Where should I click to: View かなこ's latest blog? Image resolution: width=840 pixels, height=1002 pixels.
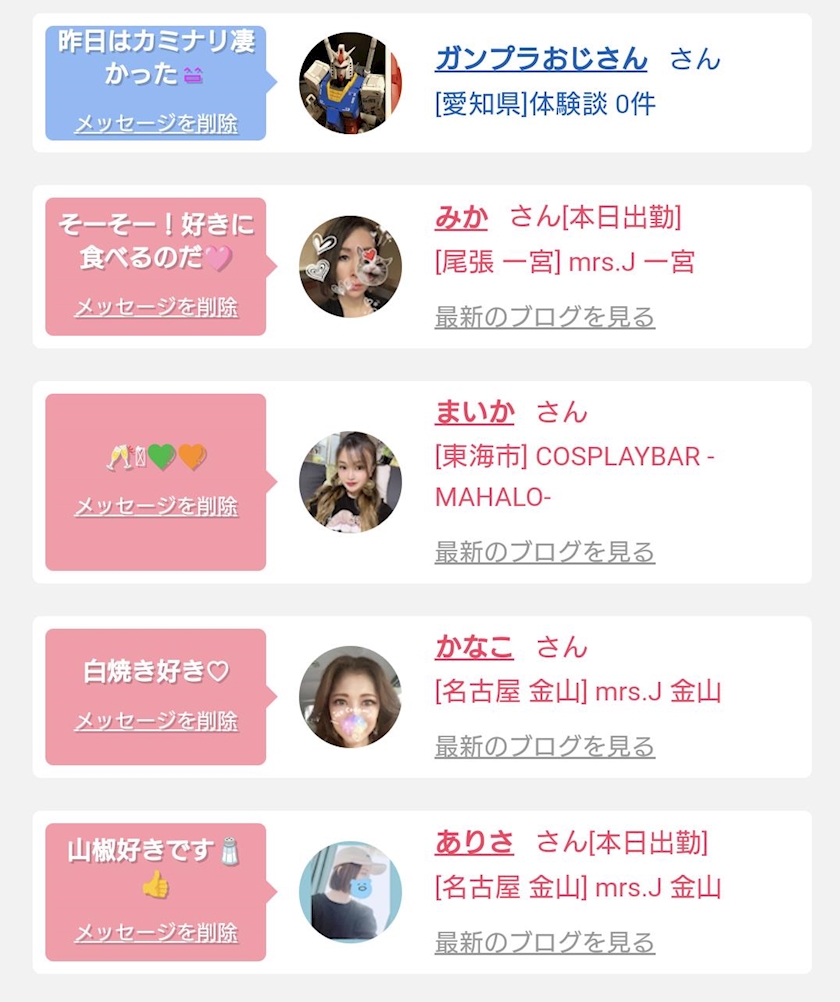545,746
